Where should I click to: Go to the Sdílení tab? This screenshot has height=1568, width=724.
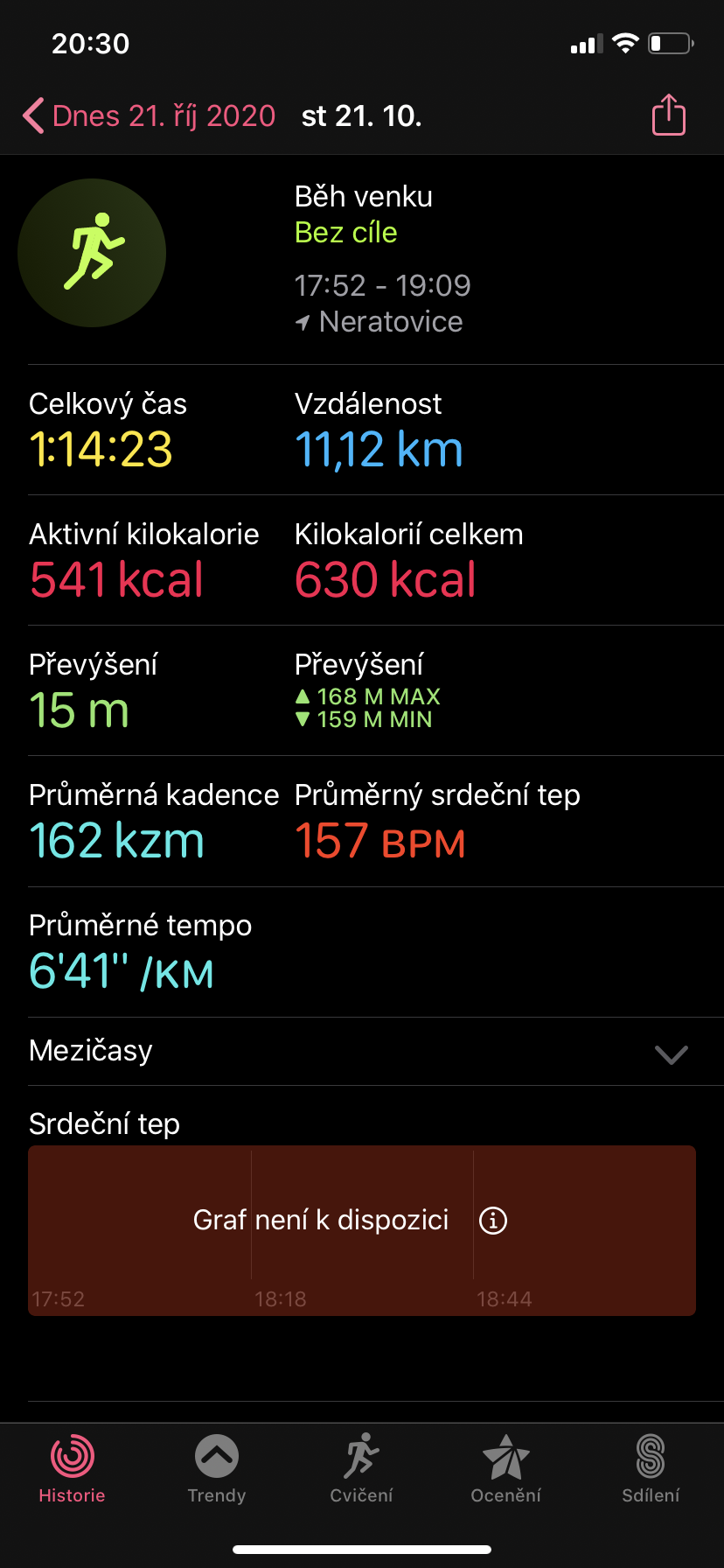pyautogui.click(x=651, y=1469)
